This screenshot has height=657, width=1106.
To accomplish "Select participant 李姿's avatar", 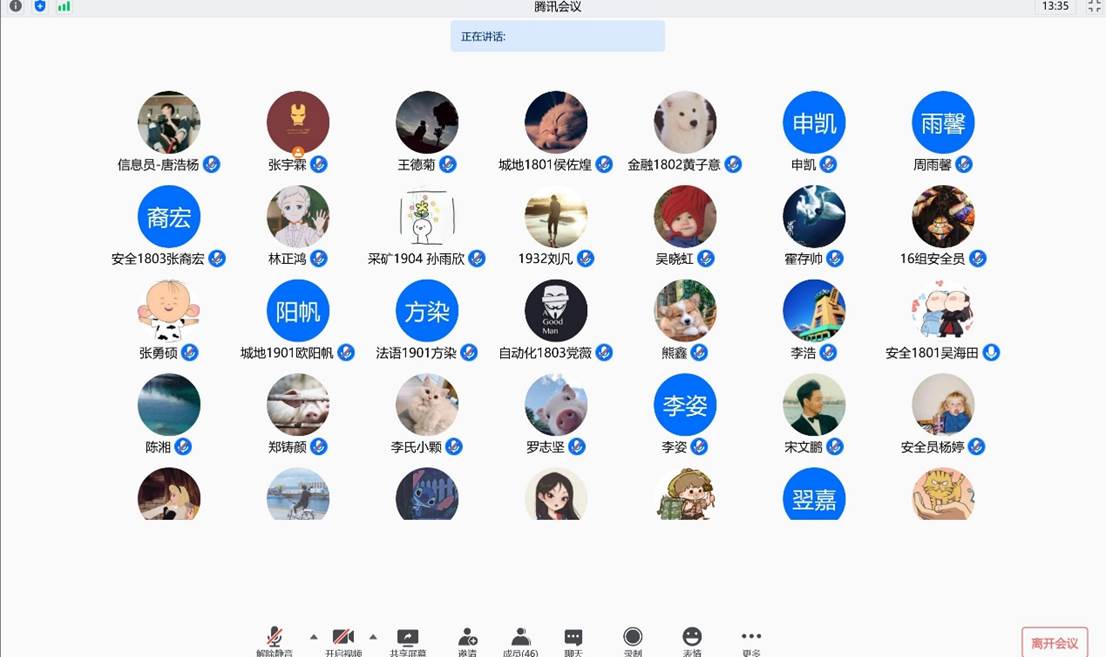I will pyautogui.click(x=685, y=405).
